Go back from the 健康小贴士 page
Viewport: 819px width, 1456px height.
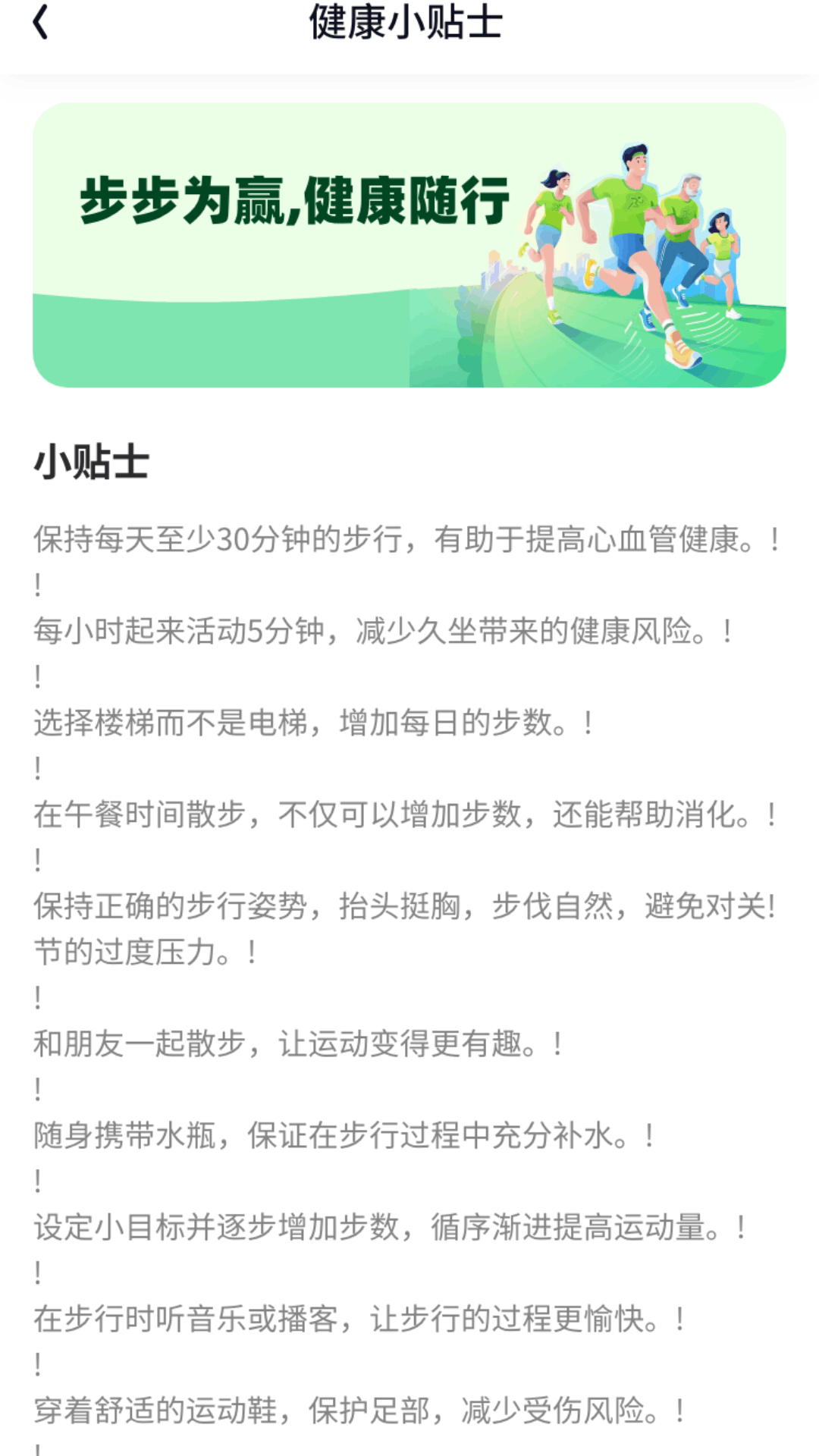point(41,23)
